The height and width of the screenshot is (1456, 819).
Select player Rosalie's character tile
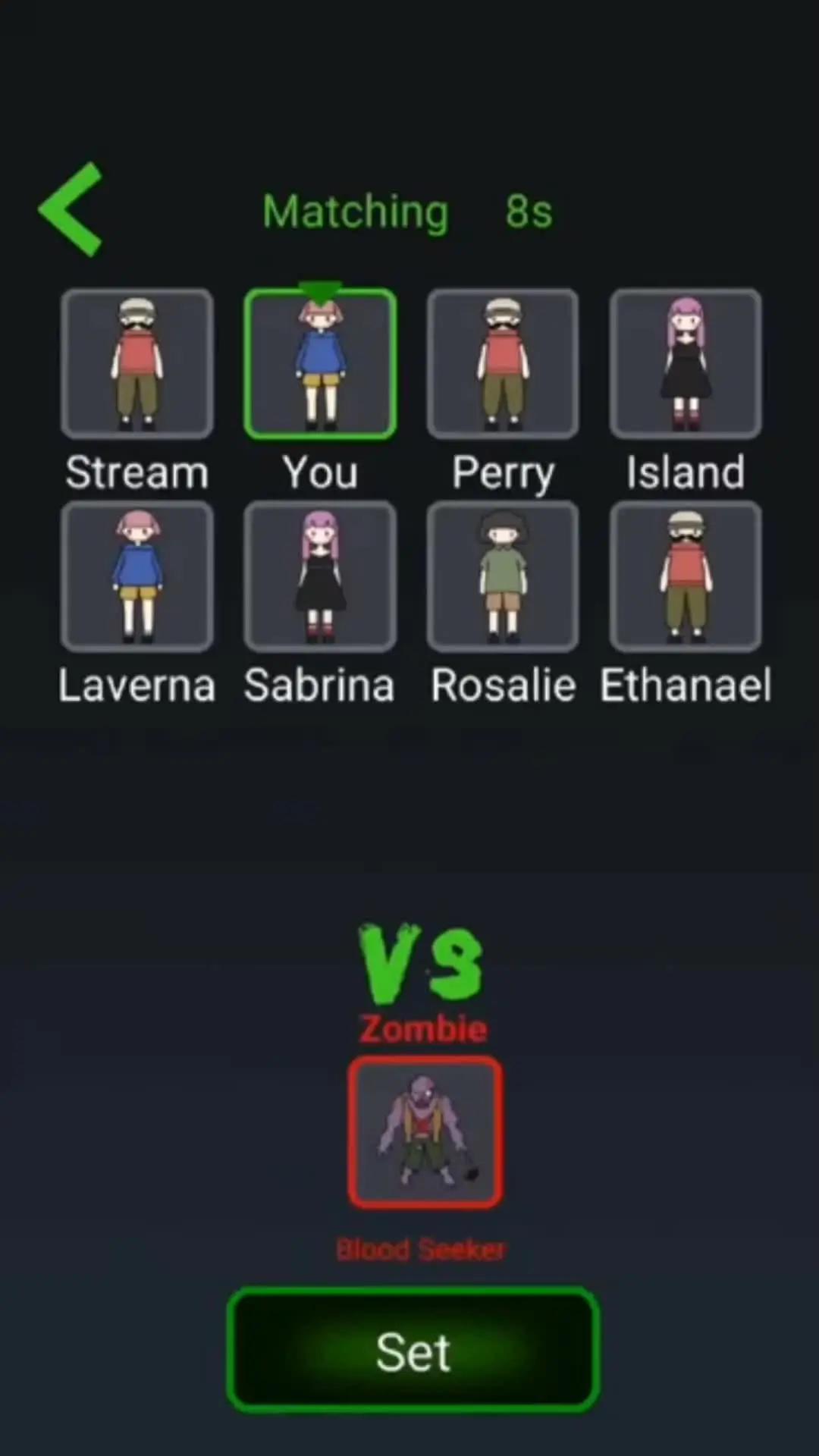click(503, 576)
